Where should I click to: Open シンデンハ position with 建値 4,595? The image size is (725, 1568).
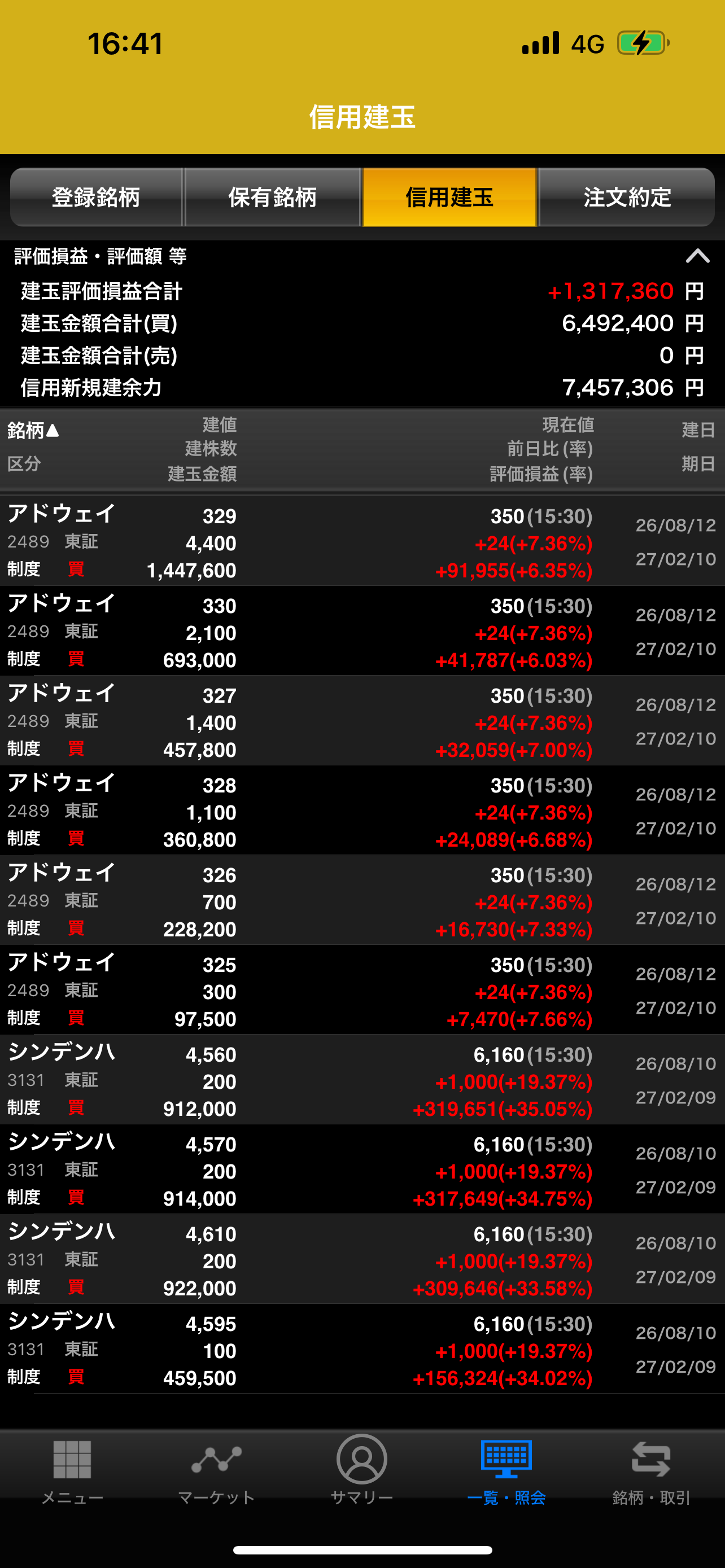coord(362,1349)
